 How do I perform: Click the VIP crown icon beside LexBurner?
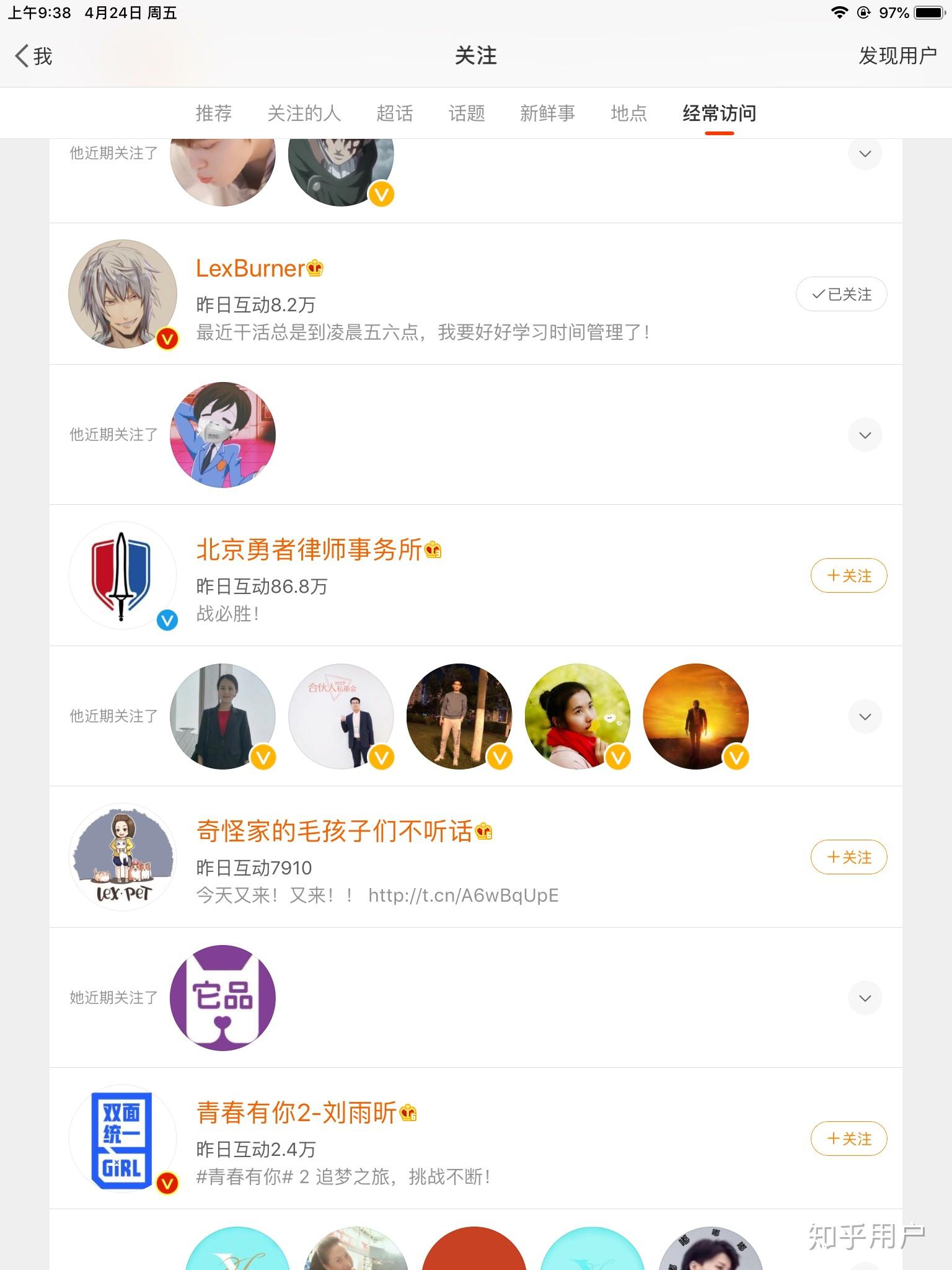315,268
